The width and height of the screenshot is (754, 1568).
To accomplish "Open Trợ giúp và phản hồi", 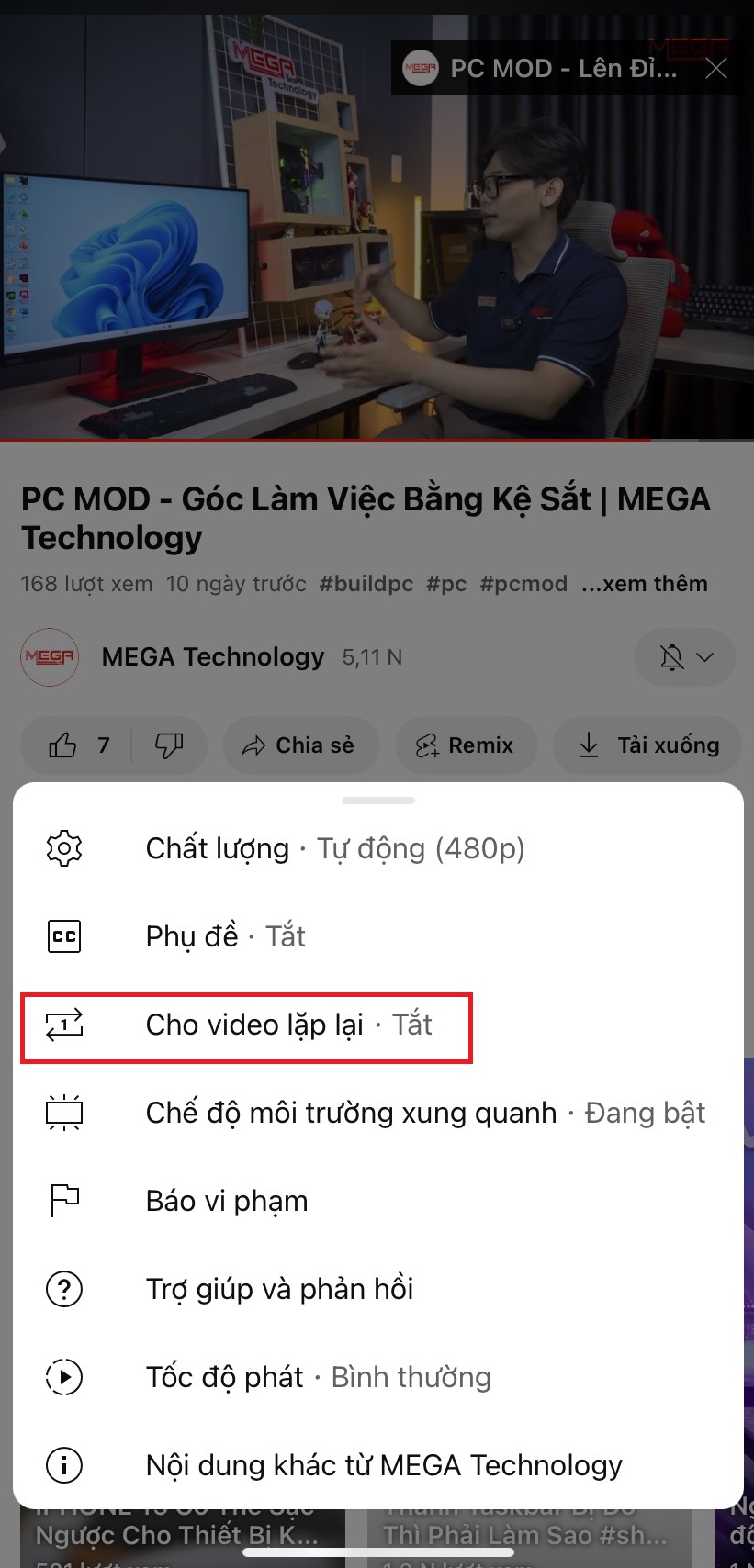I will point(279,1289).
